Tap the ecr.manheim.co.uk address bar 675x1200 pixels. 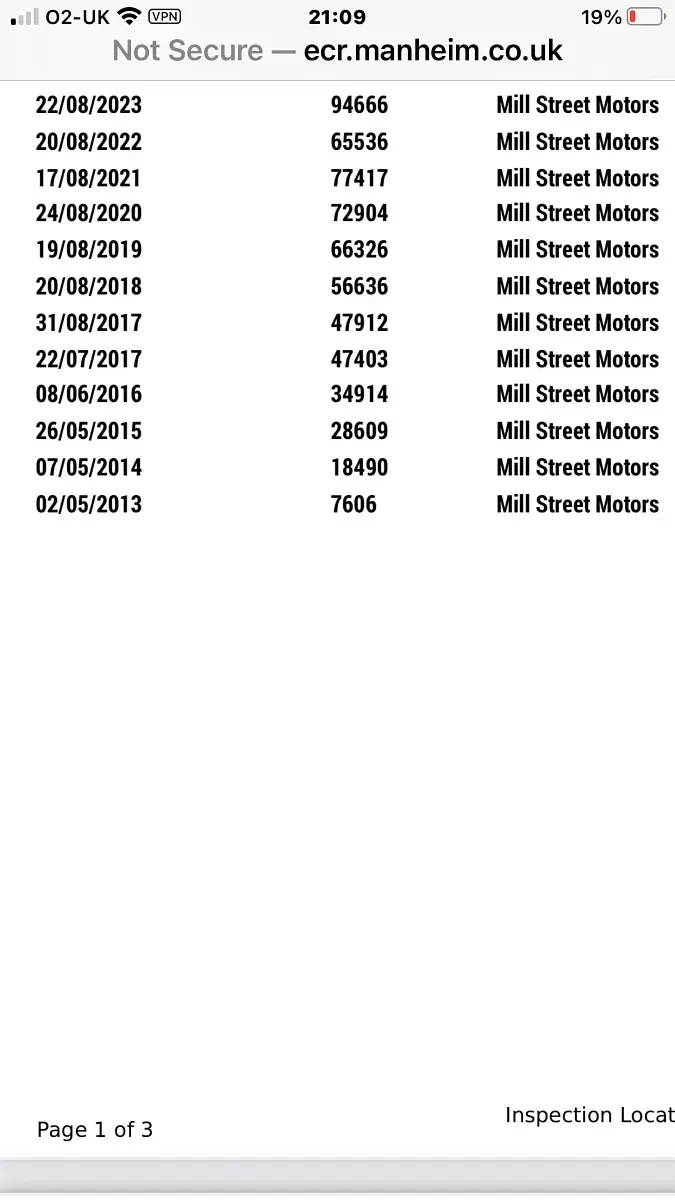tap(338, 50)
